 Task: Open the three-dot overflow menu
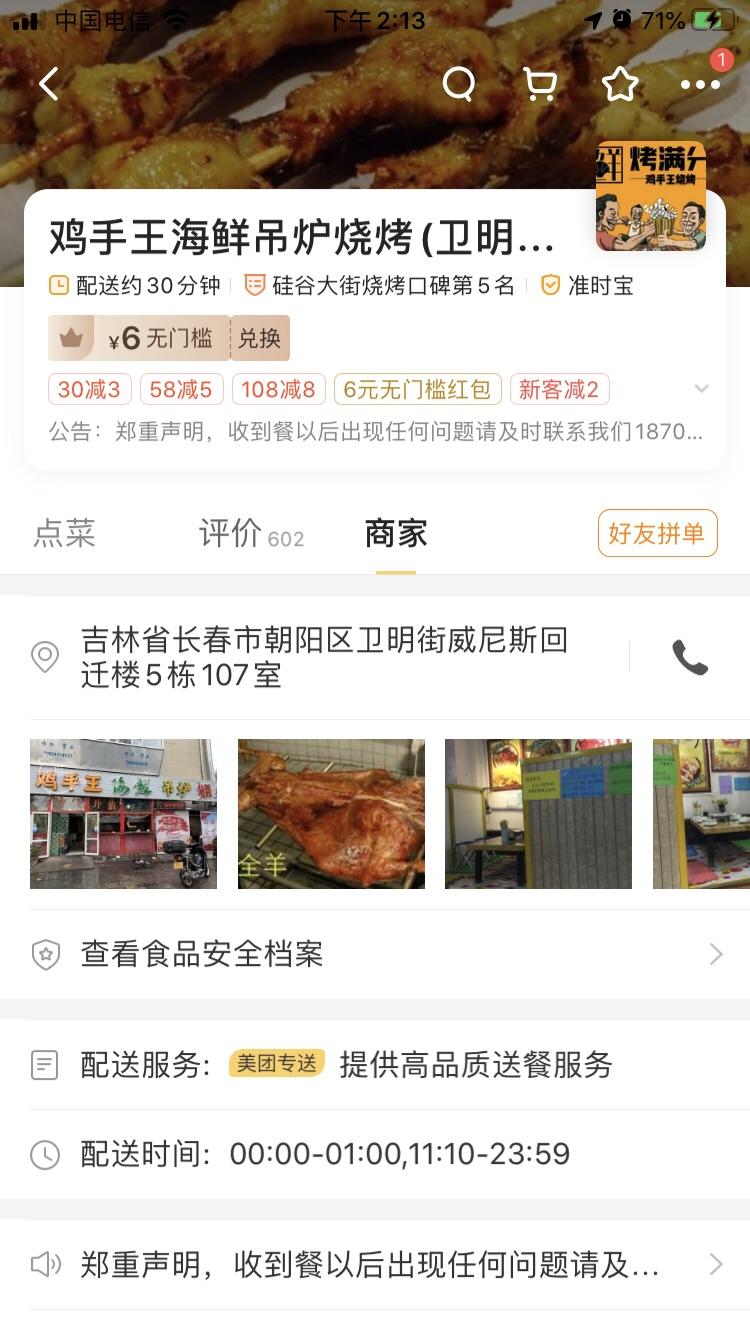coord(700,85)
